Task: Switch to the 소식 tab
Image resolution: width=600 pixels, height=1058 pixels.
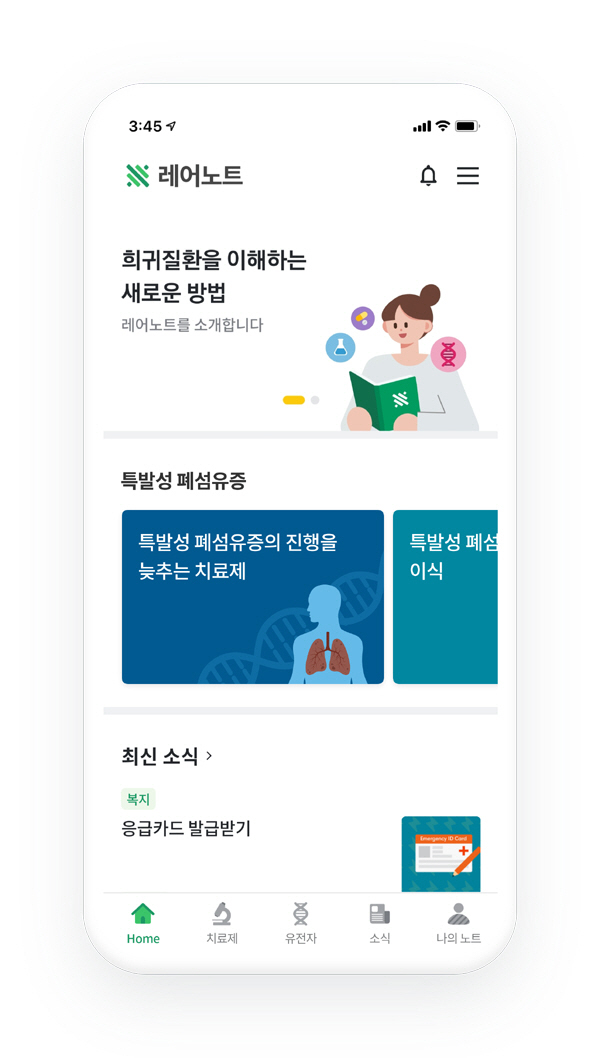Action: pyautogui.click(x=379, y=923)
